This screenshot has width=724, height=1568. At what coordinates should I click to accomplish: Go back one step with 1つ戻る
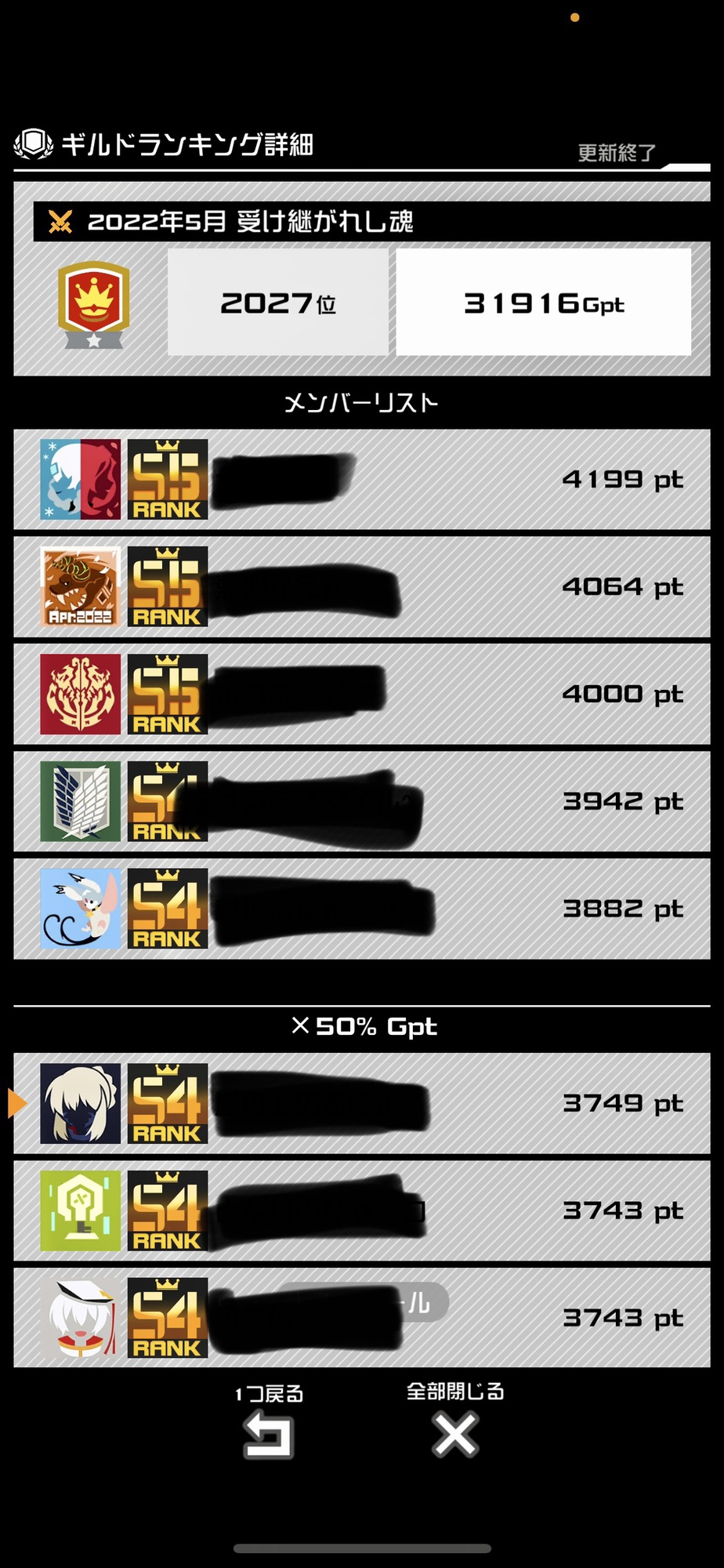[269, 1422]
